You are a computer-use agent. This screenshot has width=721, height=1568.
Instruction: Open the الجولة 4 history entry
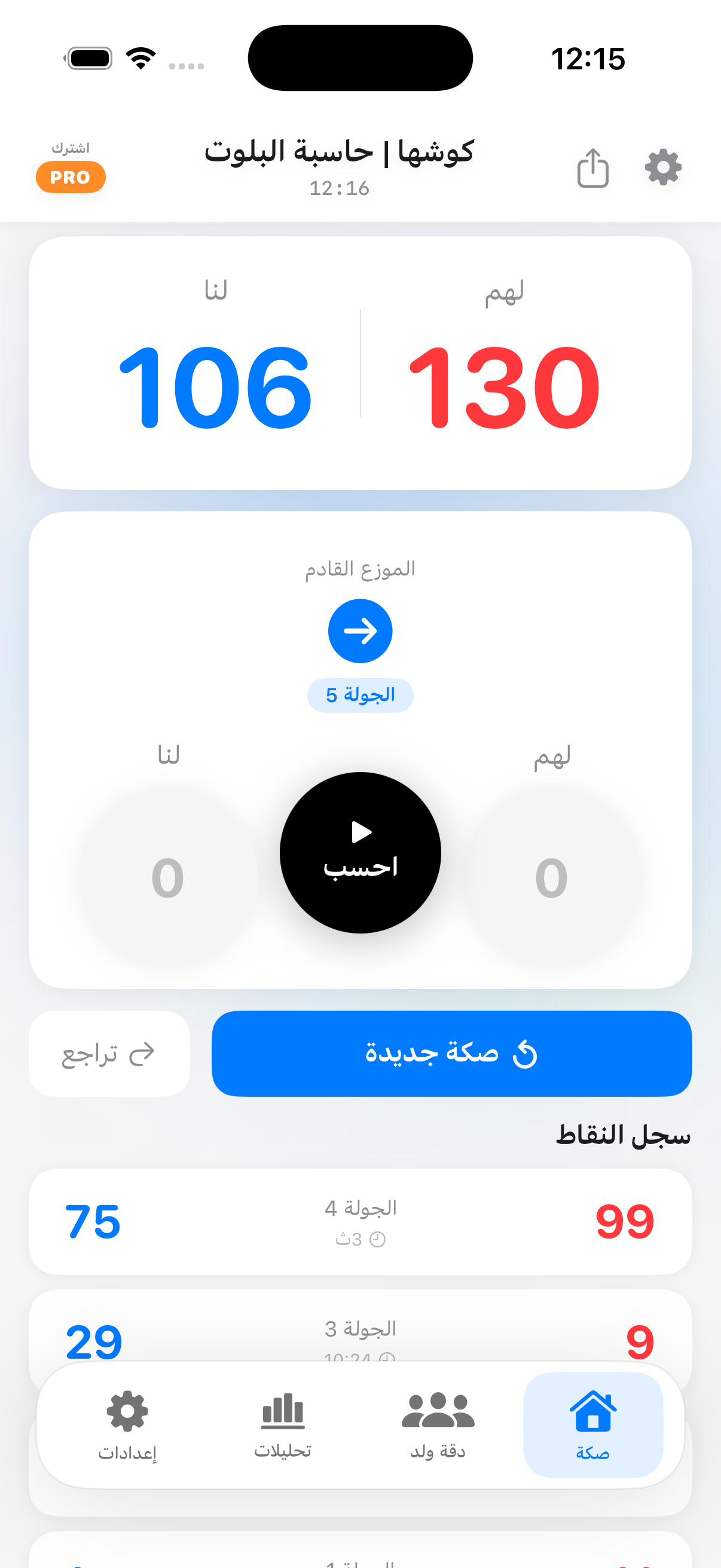tap(360, 1222)
